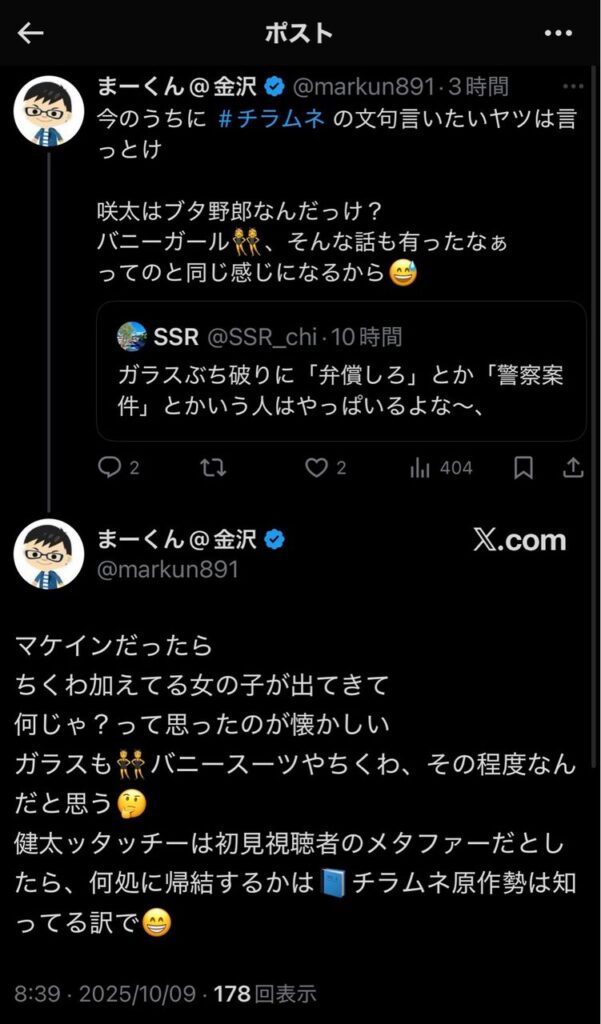The height and width of the screenshot is (1024, 601).
Task: View analytics with 404 views
Action: [441, 467]
